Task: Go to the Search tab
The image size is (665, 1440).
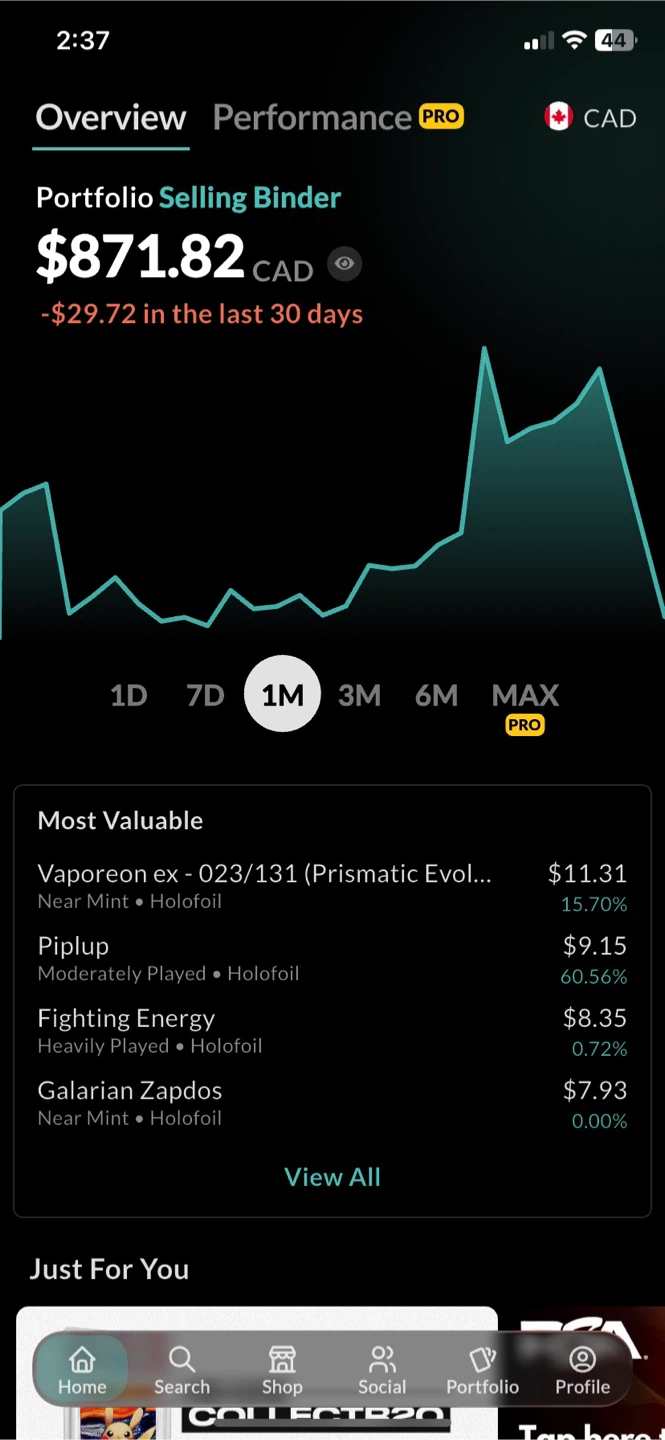Action: point(182,1370)
